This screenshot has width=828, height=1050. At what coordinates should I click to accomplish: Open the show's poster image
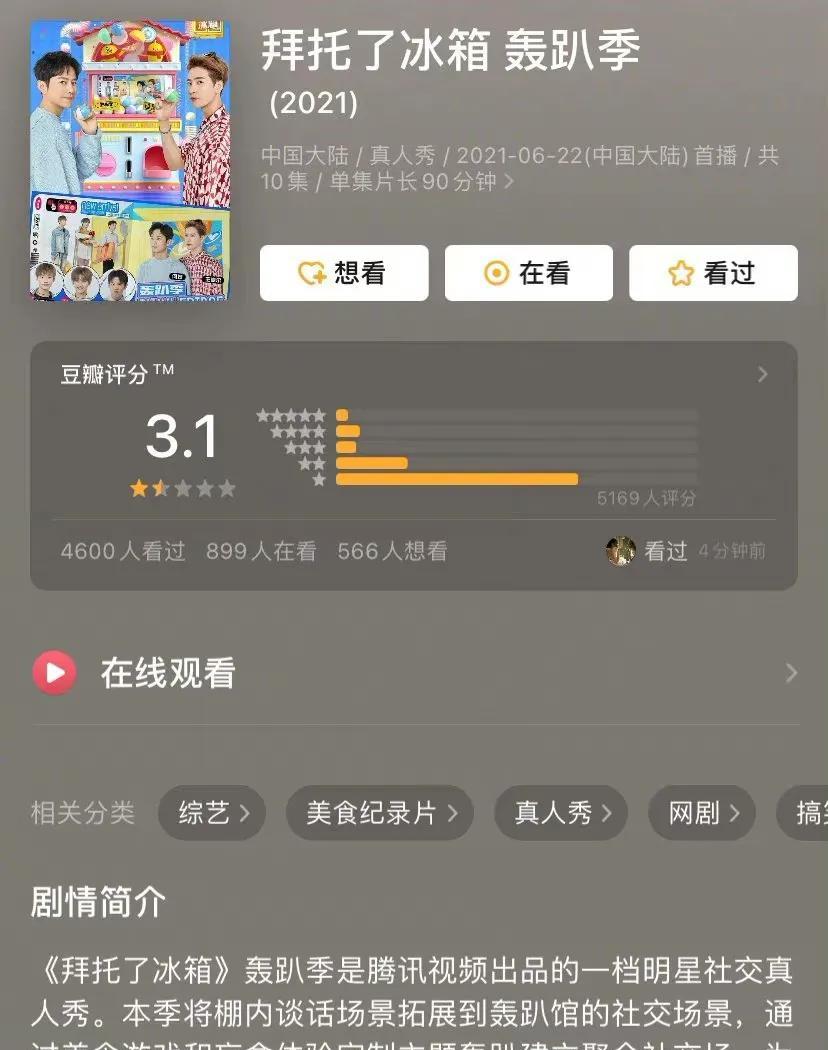(x=130, y=160)
